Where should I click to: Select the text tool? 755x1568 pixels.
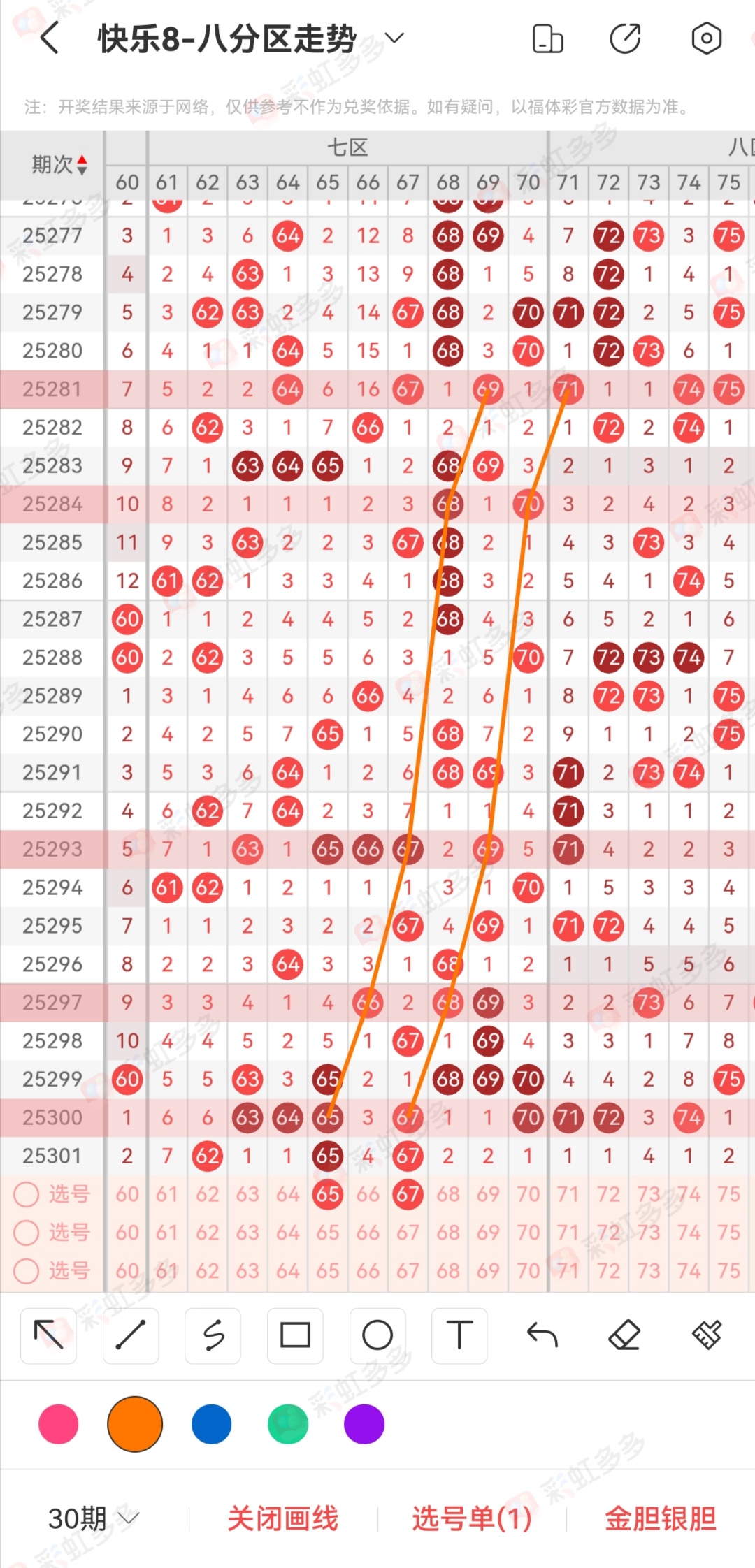[459, 1335]
